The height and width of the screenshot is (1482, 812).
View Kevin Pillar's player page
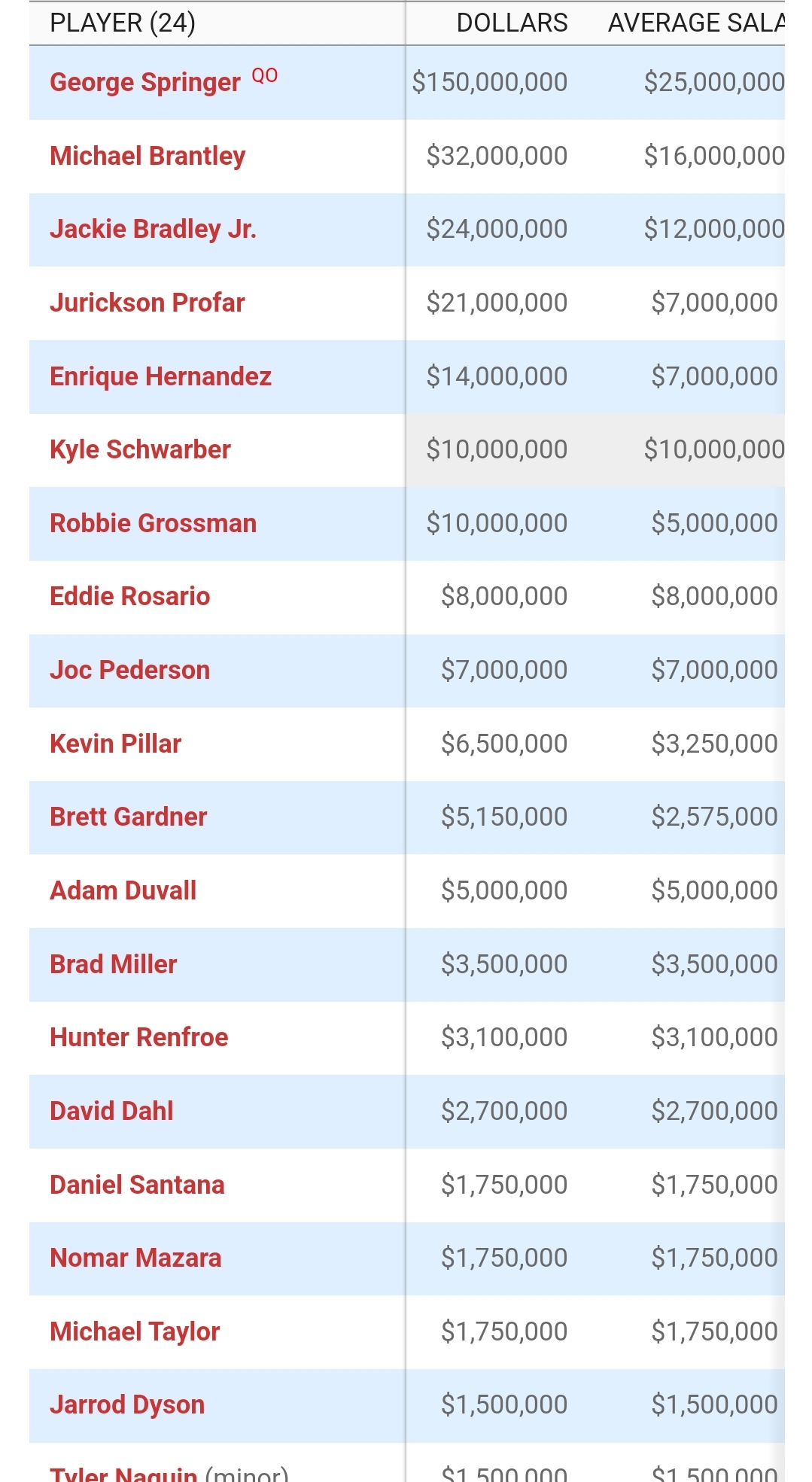115,744
